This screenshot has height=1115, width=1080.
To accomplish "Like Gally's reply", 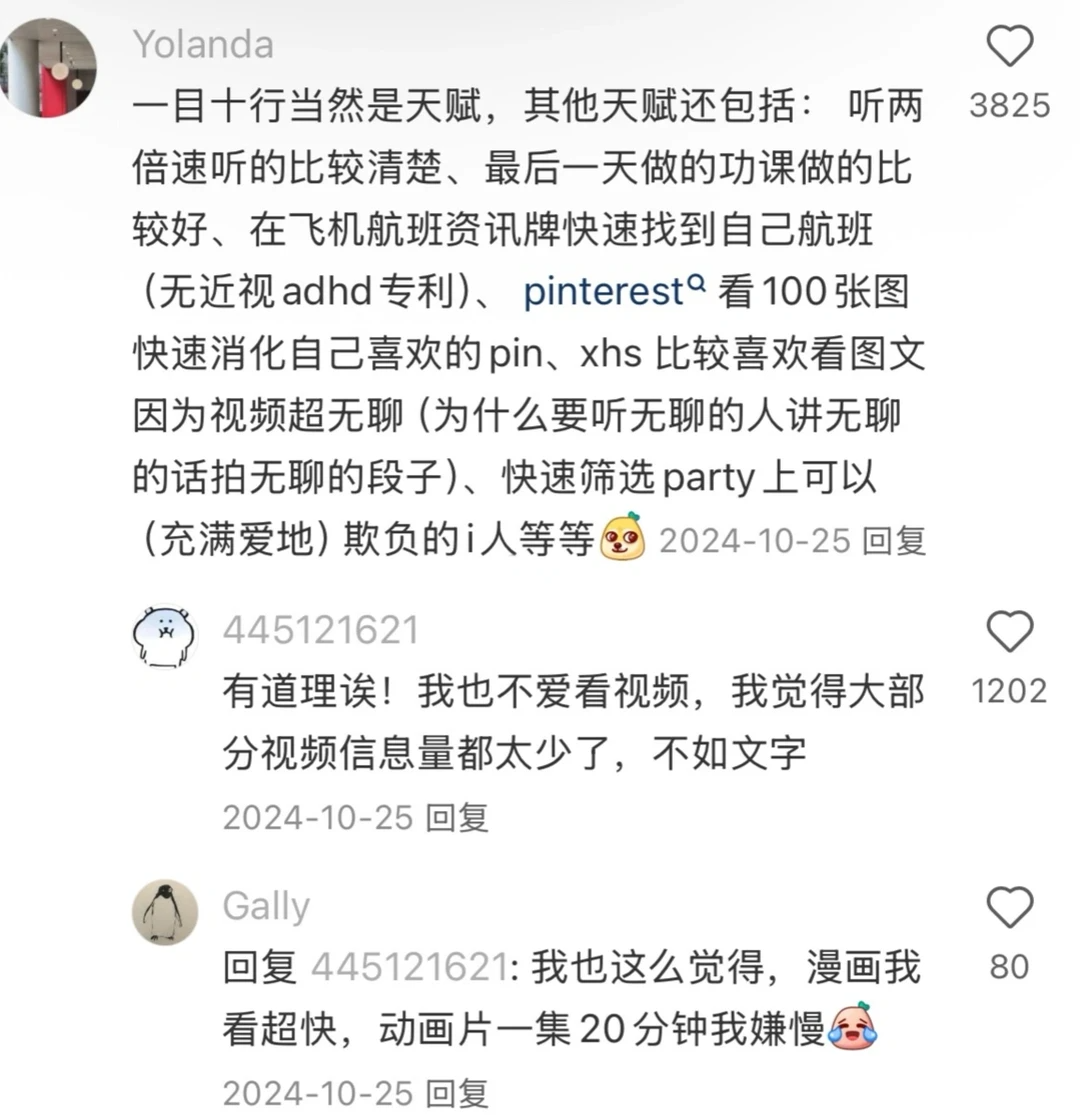I will tap(1009, 908).
